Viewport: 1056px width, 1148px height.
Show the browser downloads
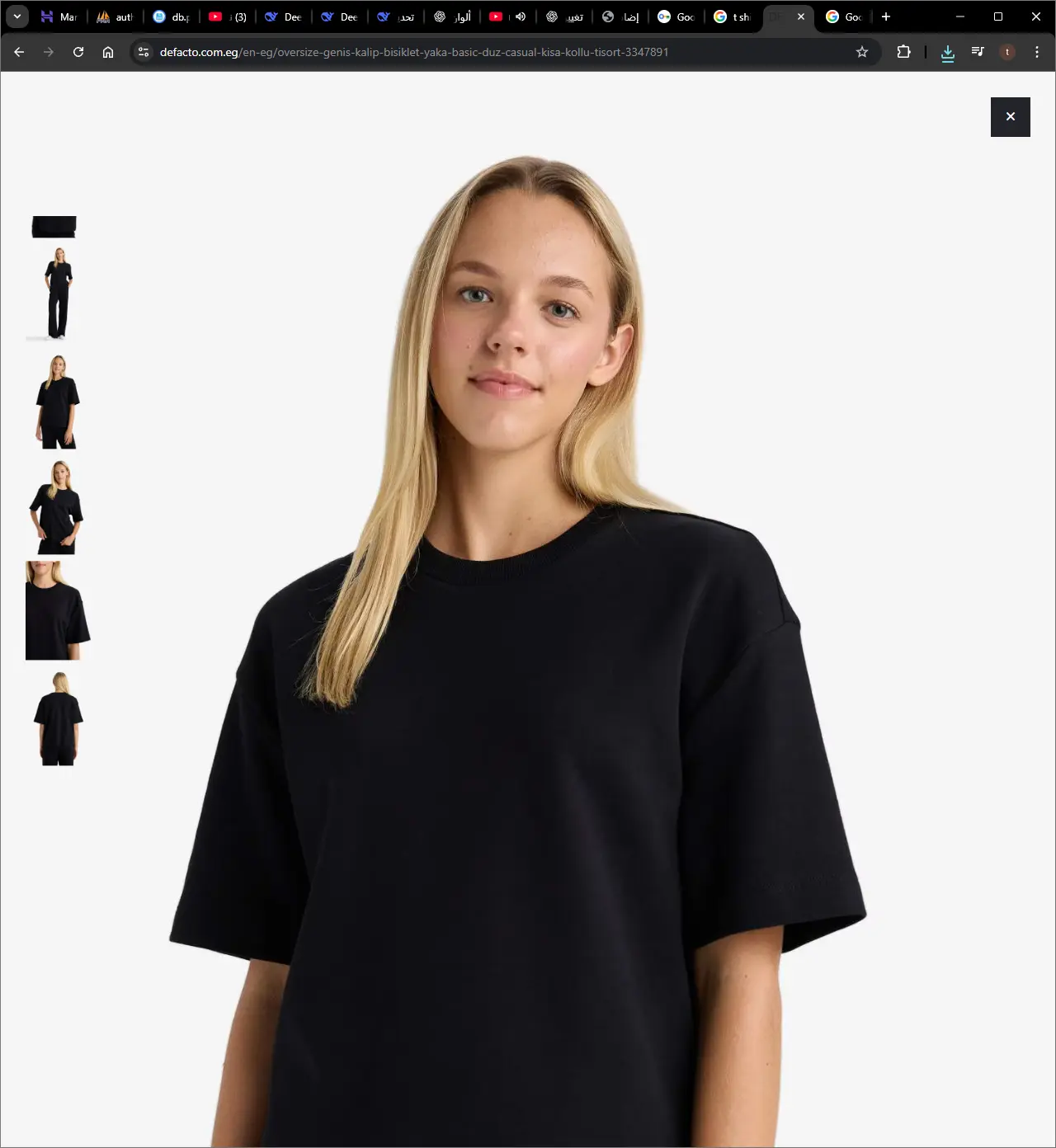[x=948, y=53]
